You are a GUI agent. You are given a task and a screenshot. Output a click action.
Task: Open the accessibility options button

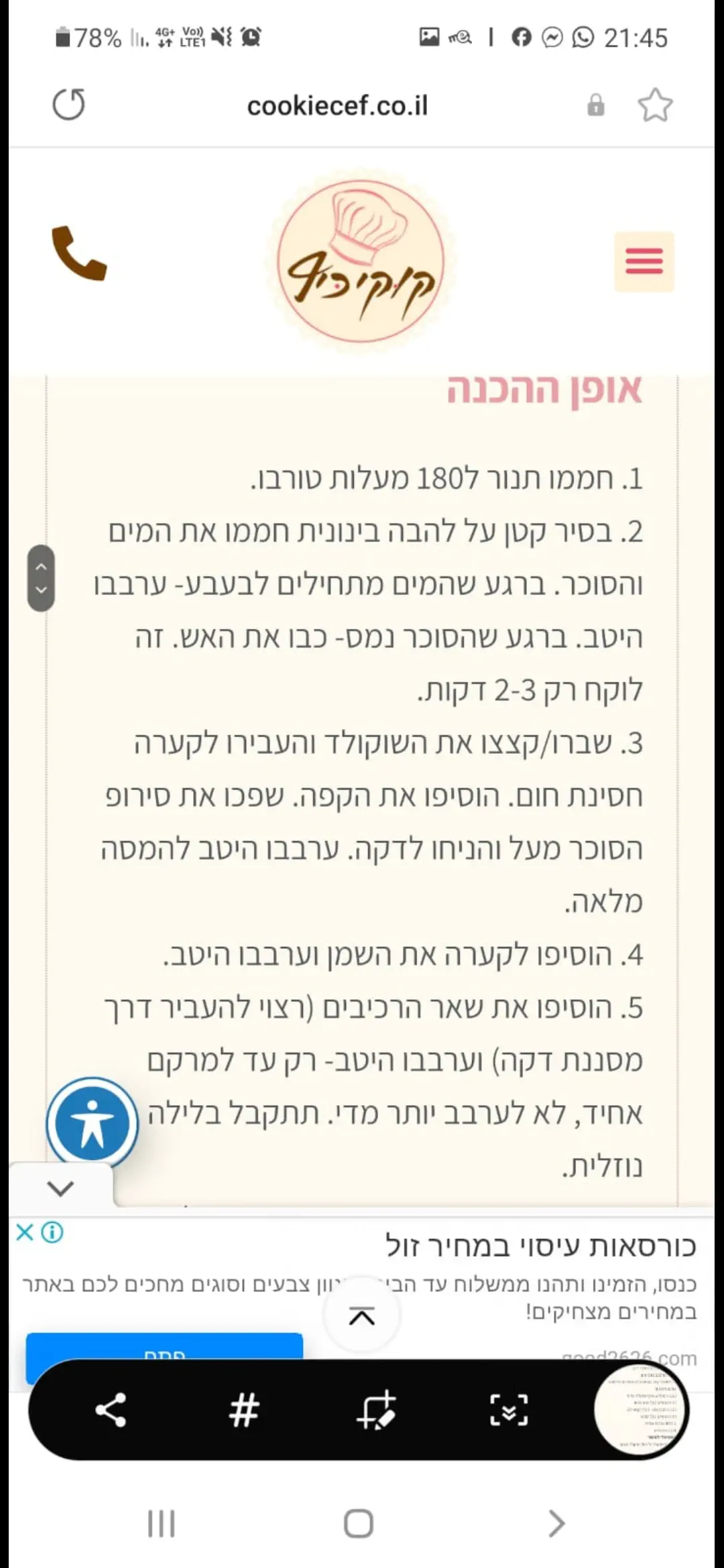[x=93, y=1124]
